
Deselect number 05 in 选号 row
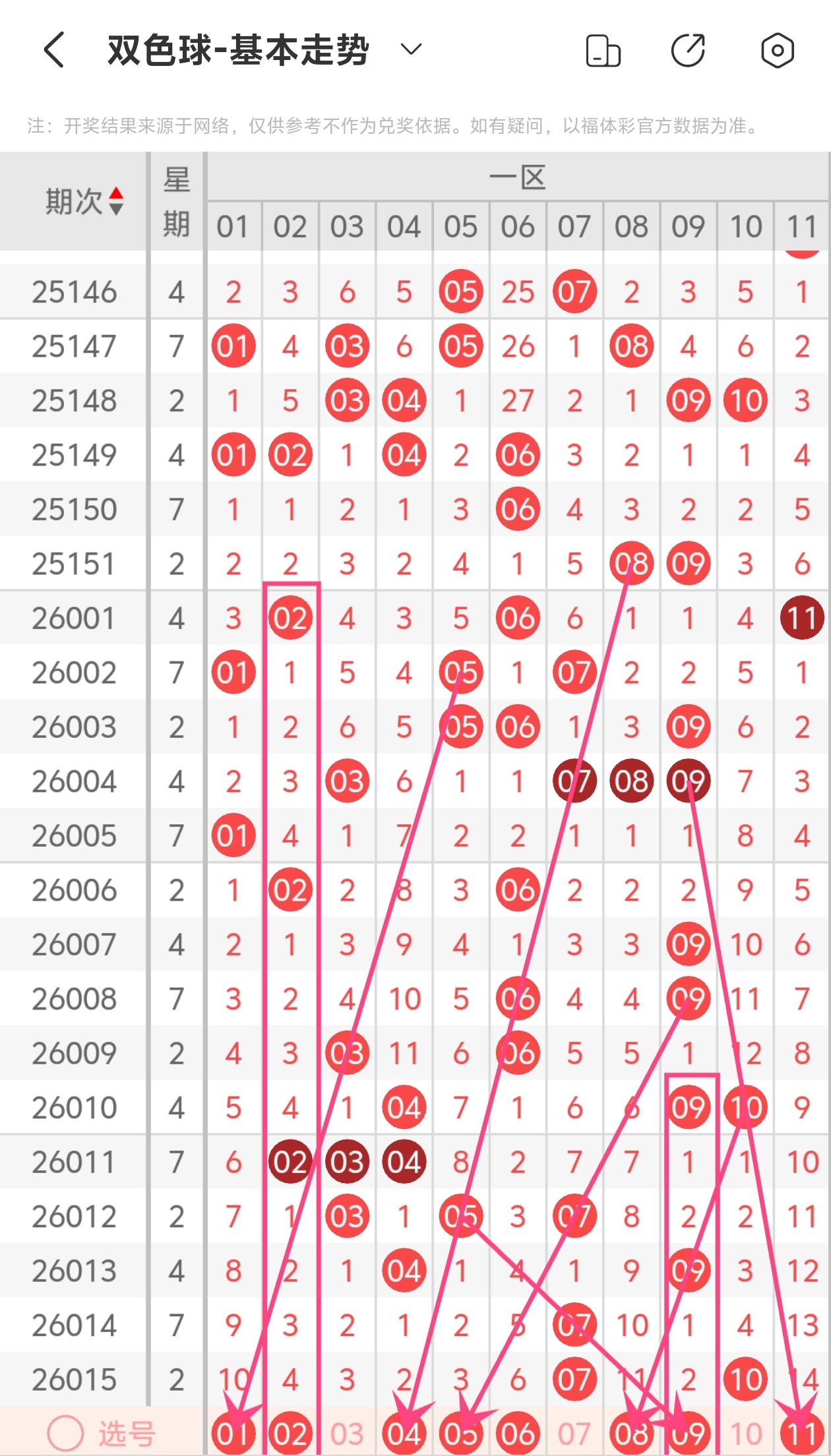[x=461, y=1434]
